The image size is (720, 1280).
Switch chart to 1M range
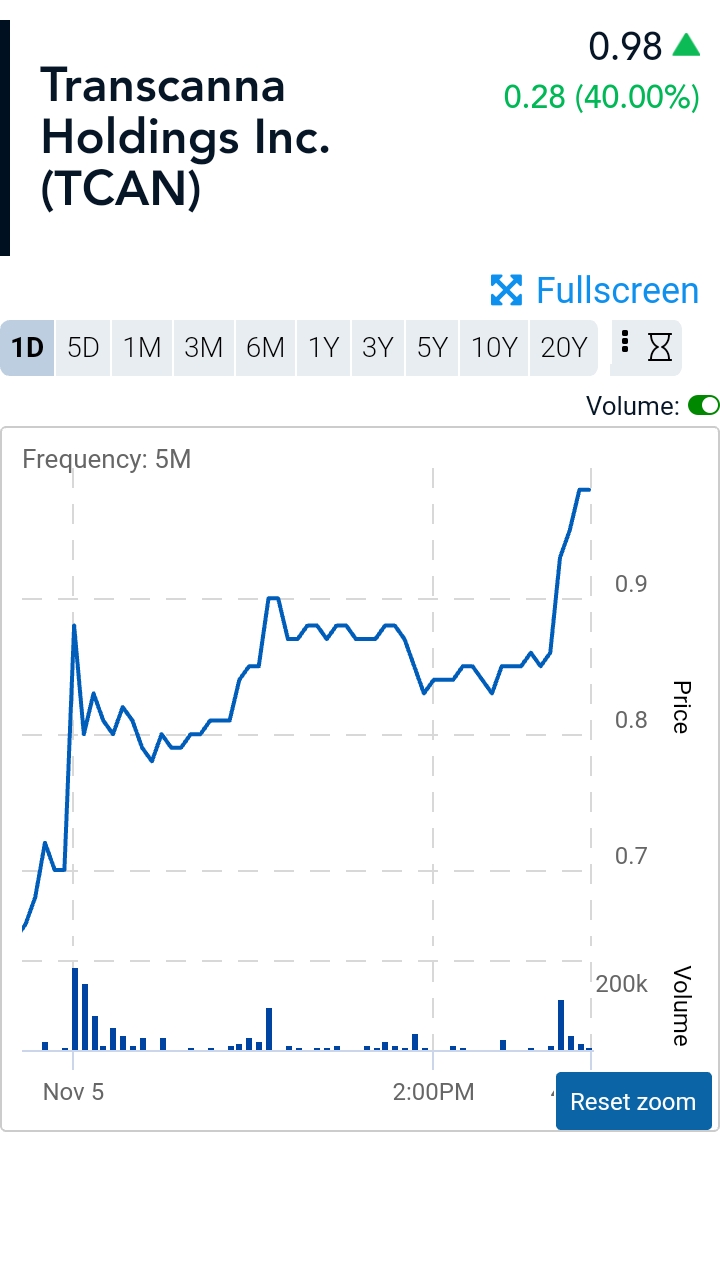pyautogui.click(x=142, y=348)
